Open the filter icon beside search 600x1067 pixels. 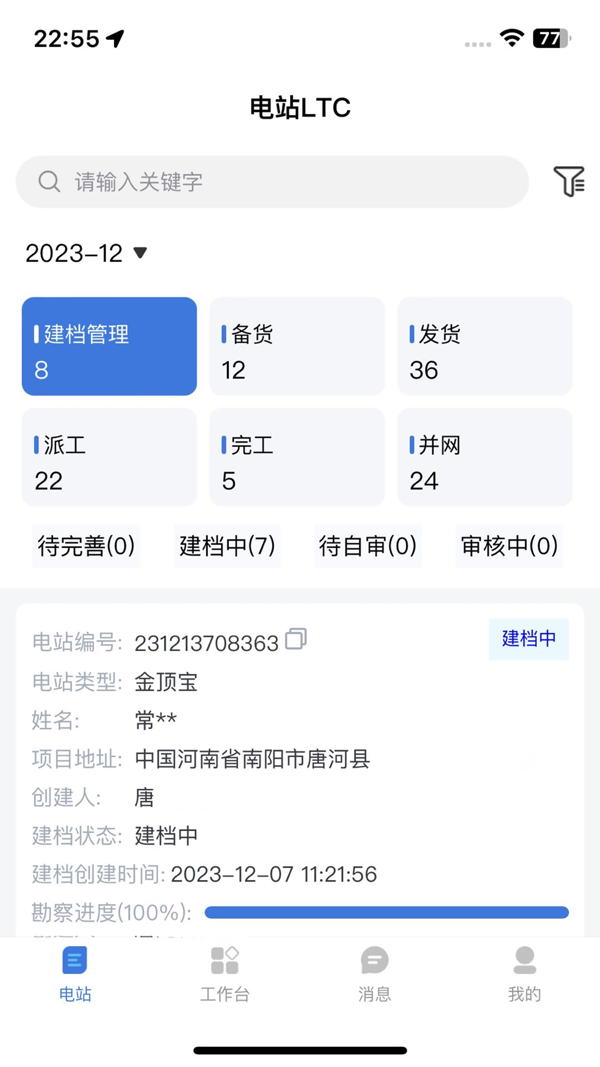(x=568, y=181)
